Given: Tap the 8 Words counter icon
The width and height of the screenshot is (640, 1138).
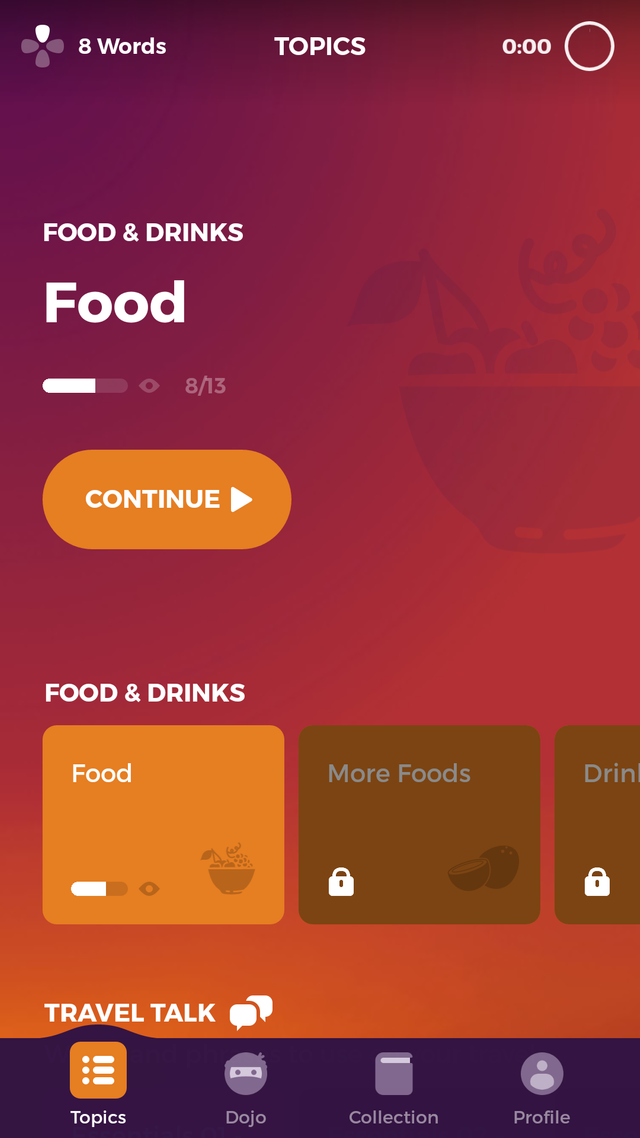Looking at the screenshot, I should [x=42, y=46].
